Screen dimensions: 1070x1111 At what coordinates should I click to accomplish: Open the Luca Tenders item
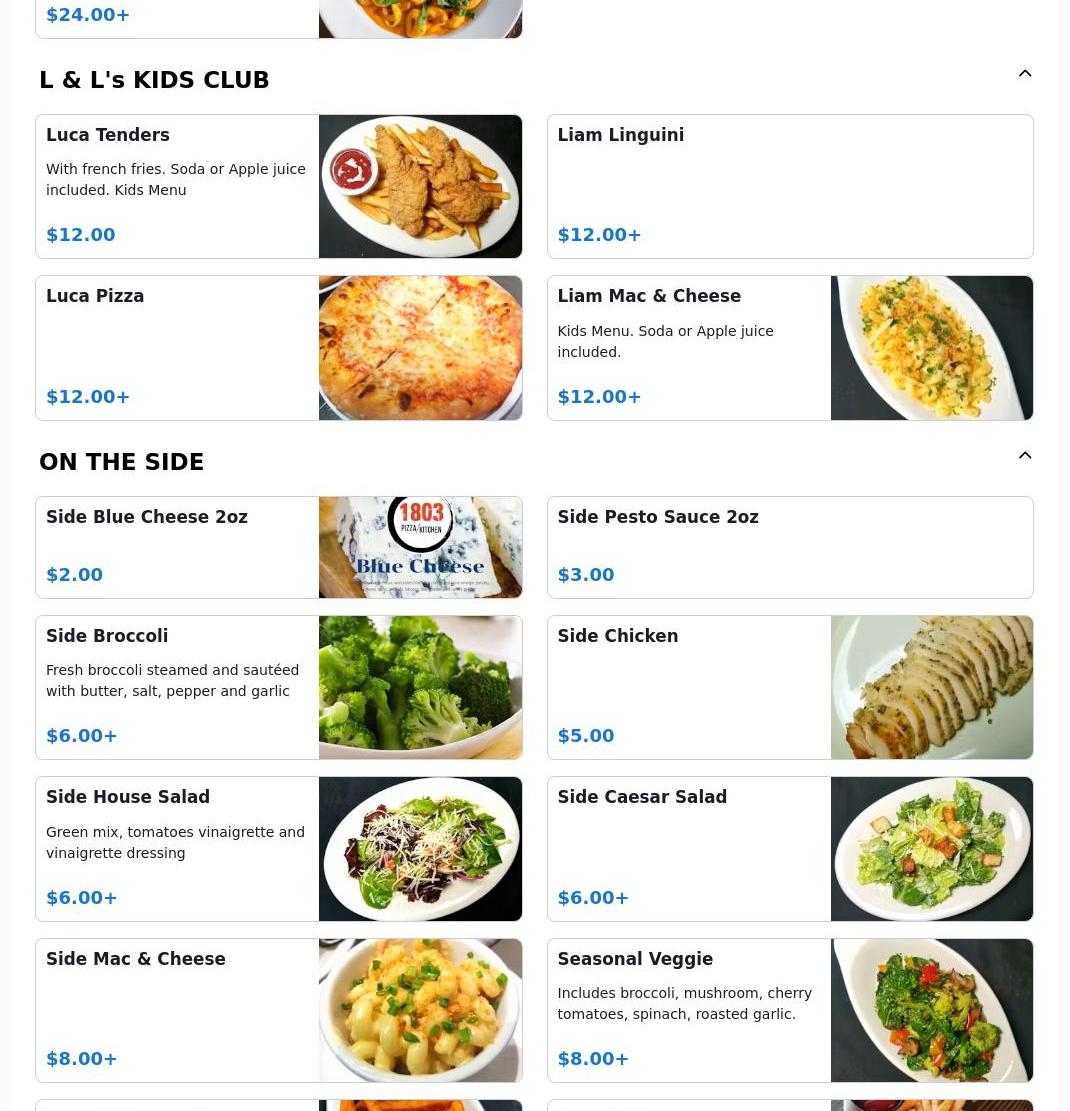278,187
